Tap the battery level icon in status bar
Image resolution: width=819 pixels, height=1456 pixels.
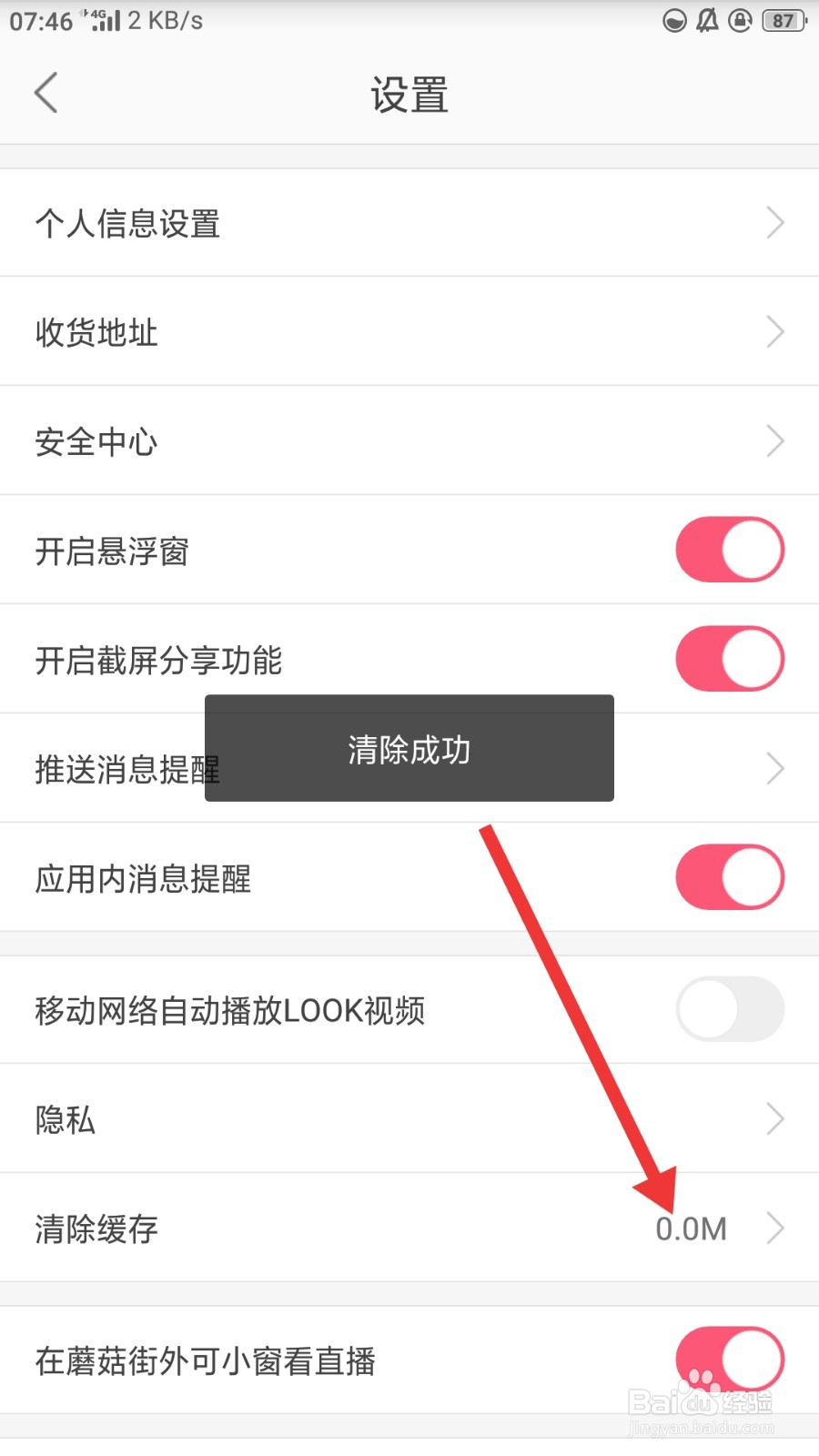coord(781,20)
